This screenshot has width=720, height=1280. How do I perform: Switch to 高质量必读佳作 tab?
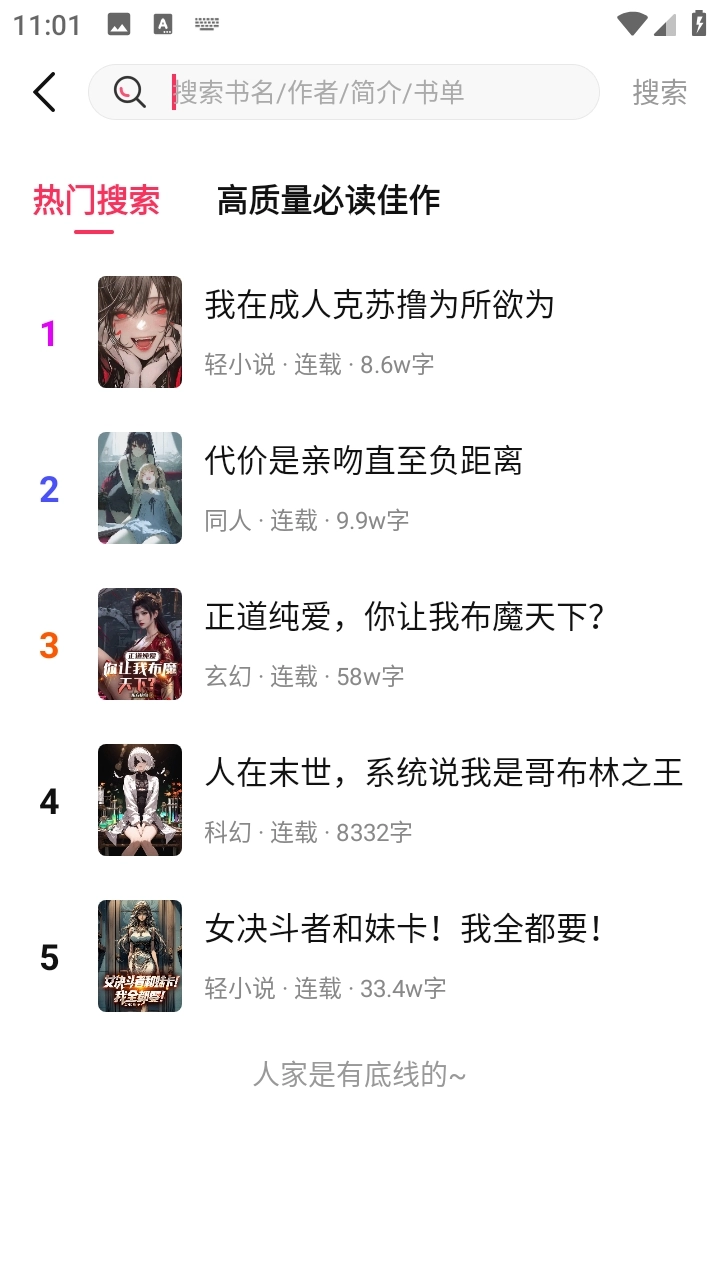coord(328,200)
